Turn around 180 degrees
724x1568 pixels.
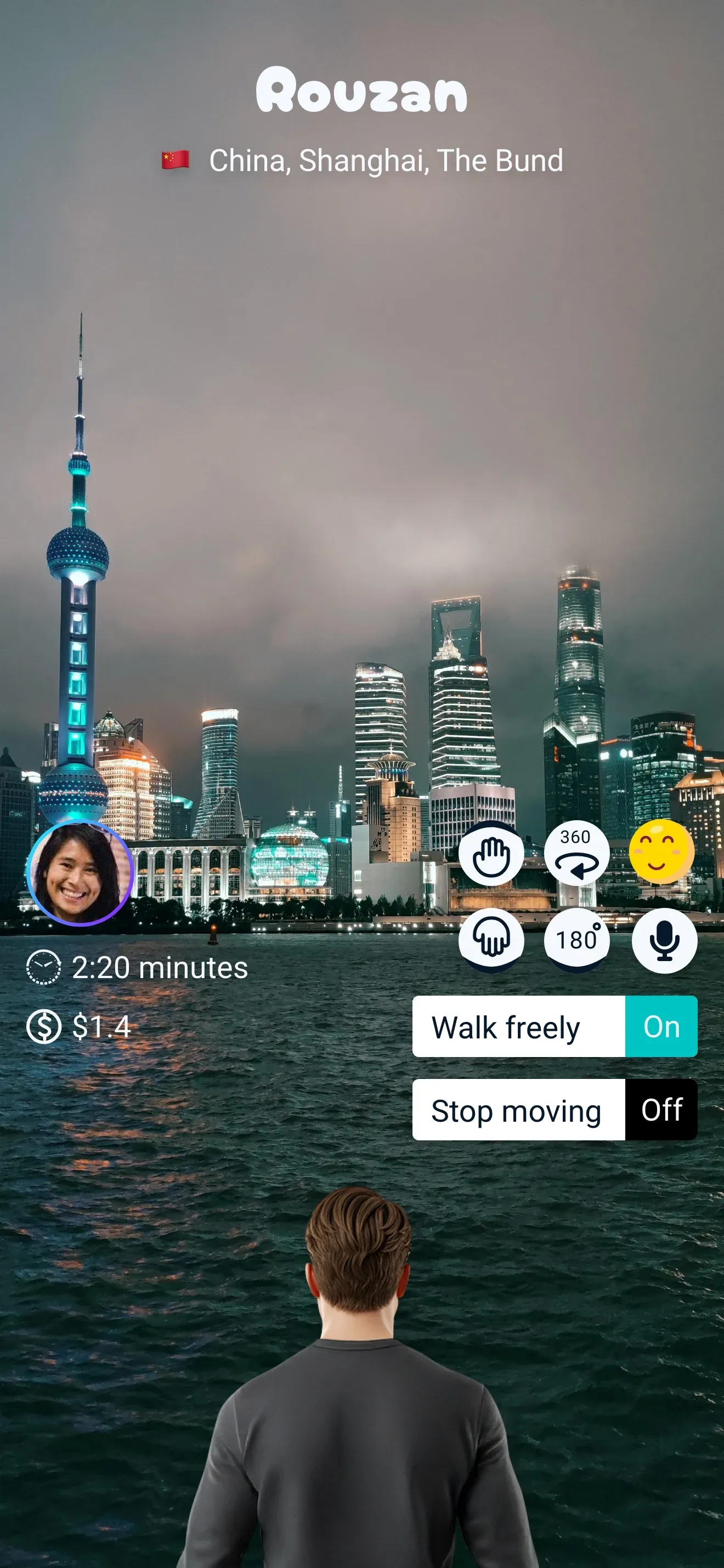point(576,940)
